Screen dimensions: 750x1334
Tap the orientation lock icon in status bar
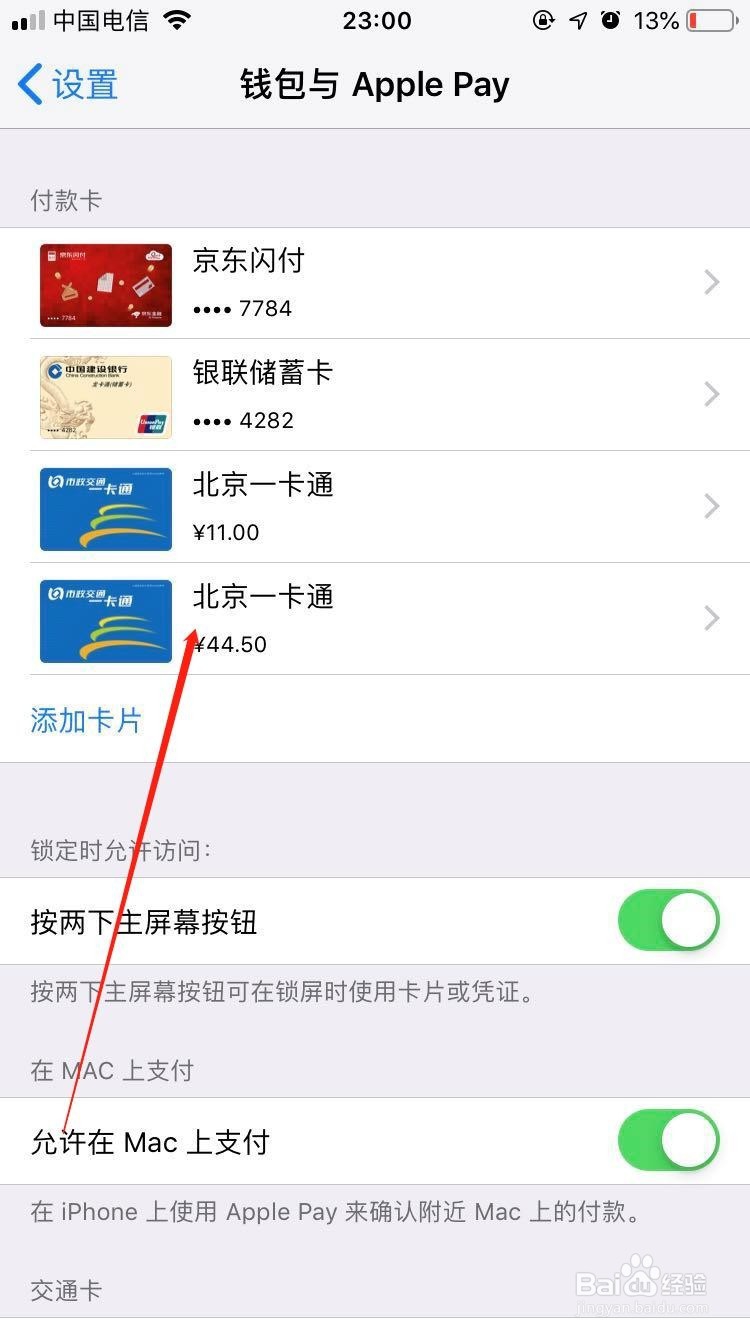pyautogui.click(x=543, y=18)
